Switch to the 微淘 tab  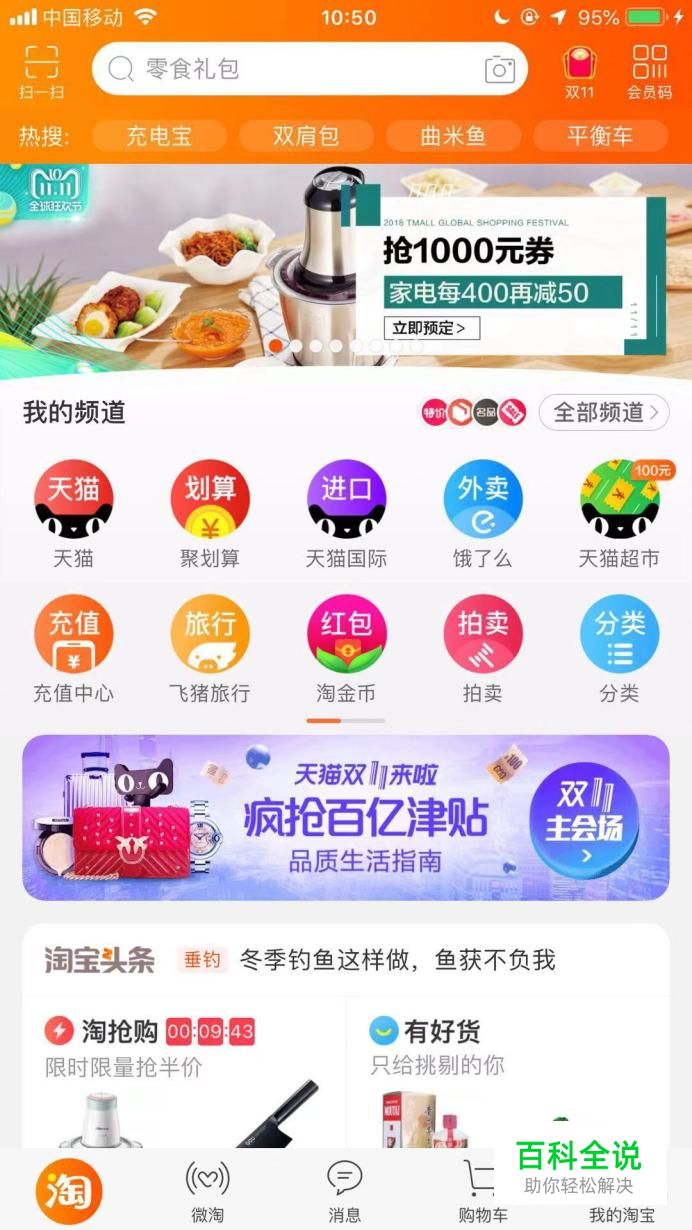pyautogui.click(x=208, y=1190)
